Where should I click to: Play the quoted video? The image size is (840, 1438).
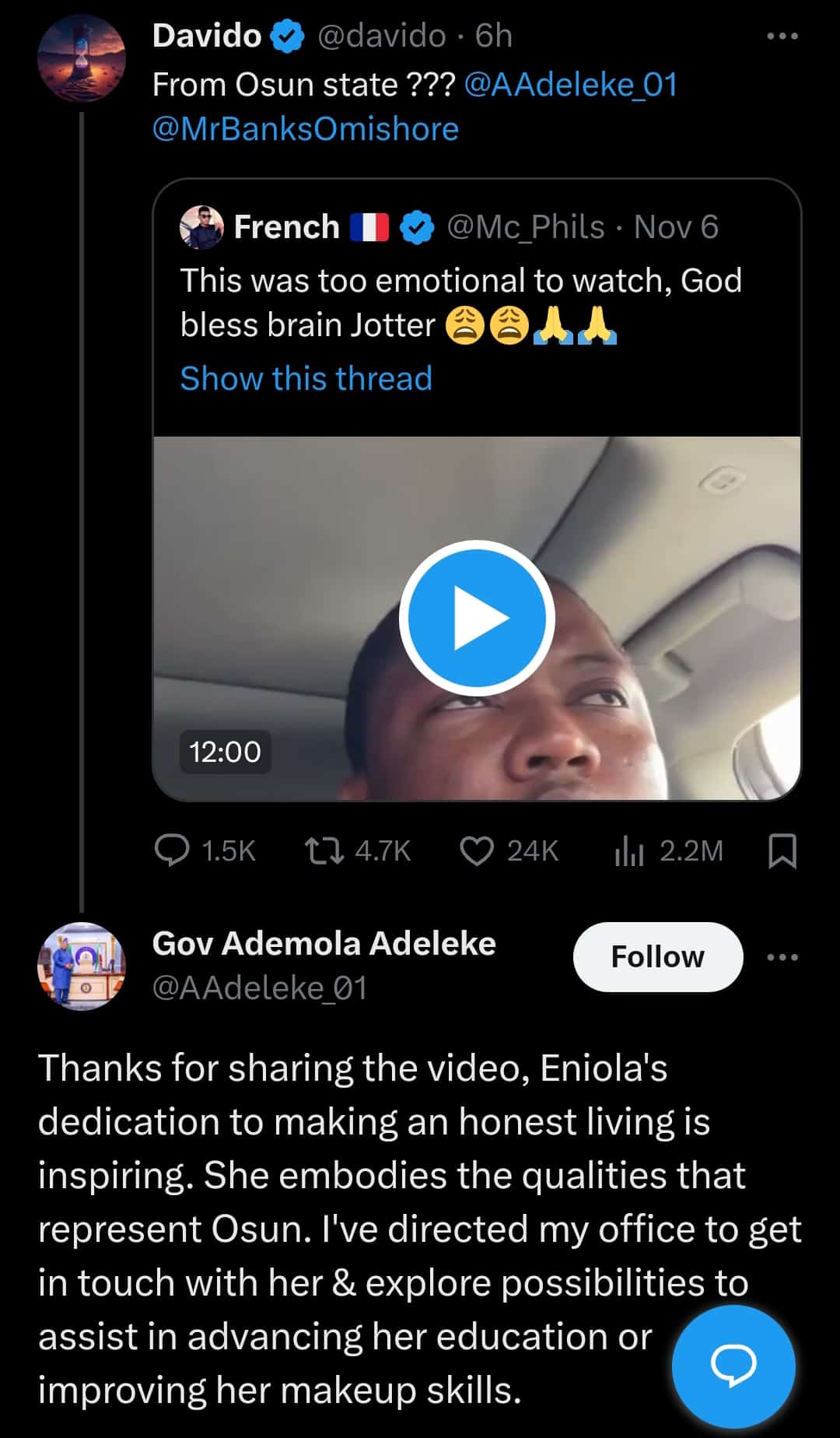[476, 618]
